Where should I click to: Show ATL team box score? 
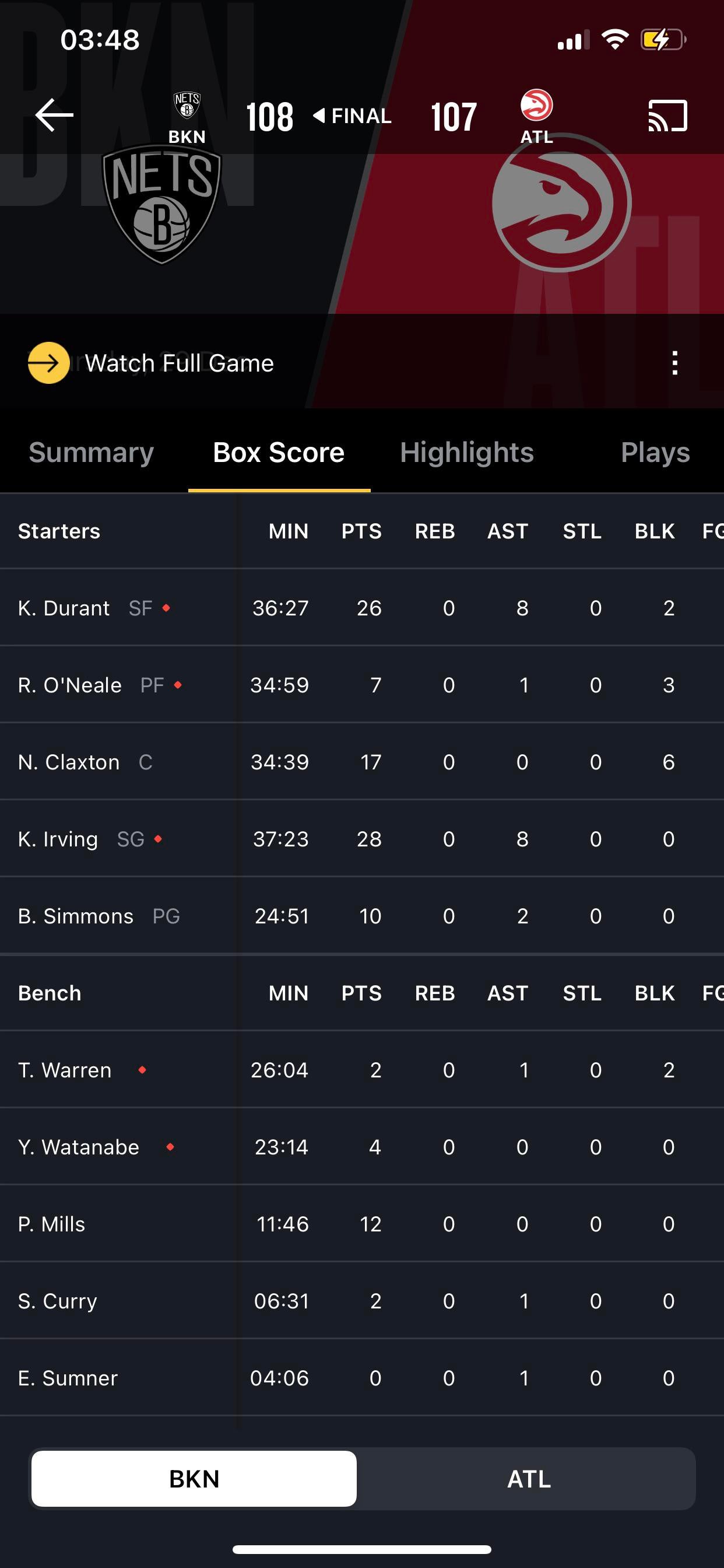pos(528,1479)
